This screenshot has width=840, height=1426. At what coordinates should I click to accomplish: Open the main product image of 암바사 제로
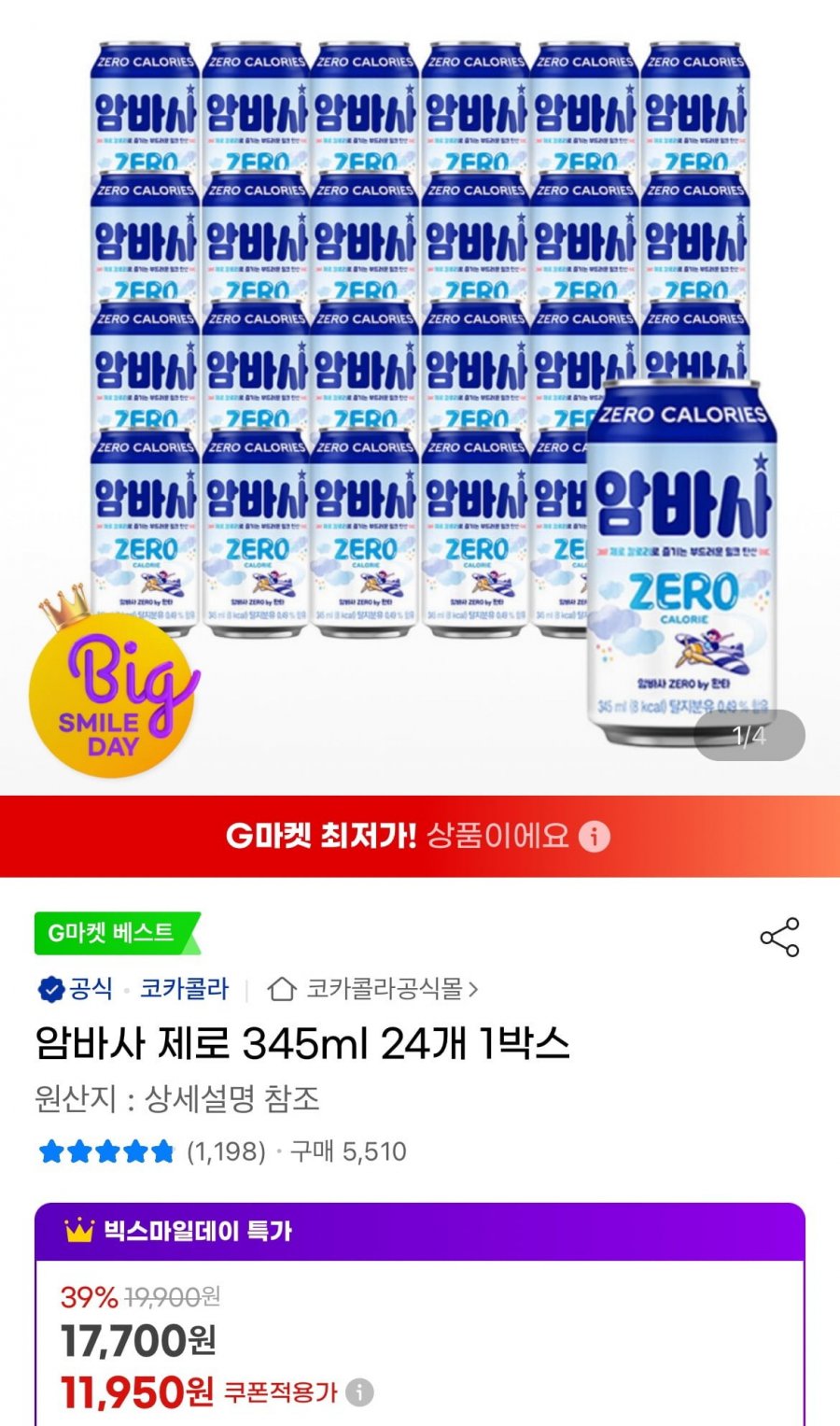420,397
